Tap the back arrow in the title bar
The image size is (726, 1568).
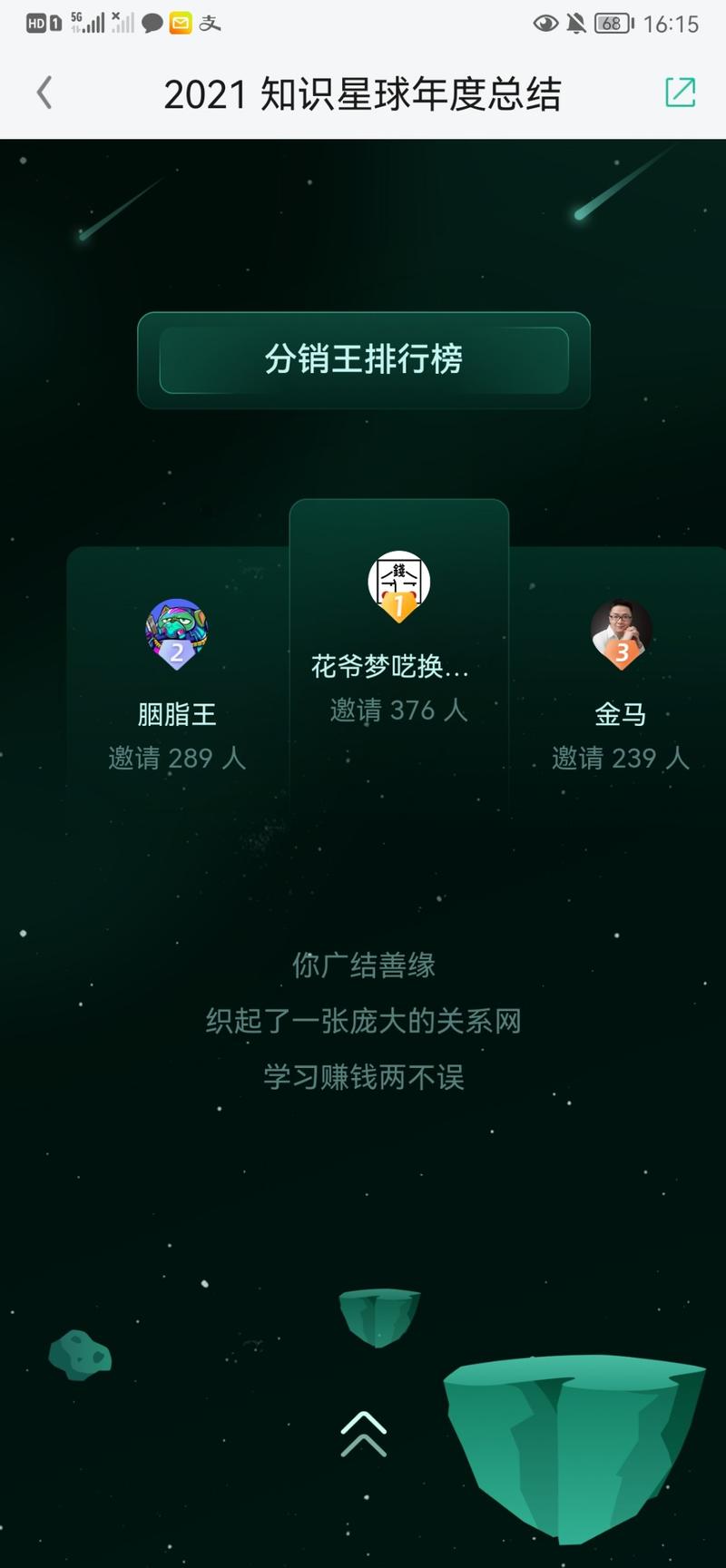pyautogui.click(x=45, y=92)
